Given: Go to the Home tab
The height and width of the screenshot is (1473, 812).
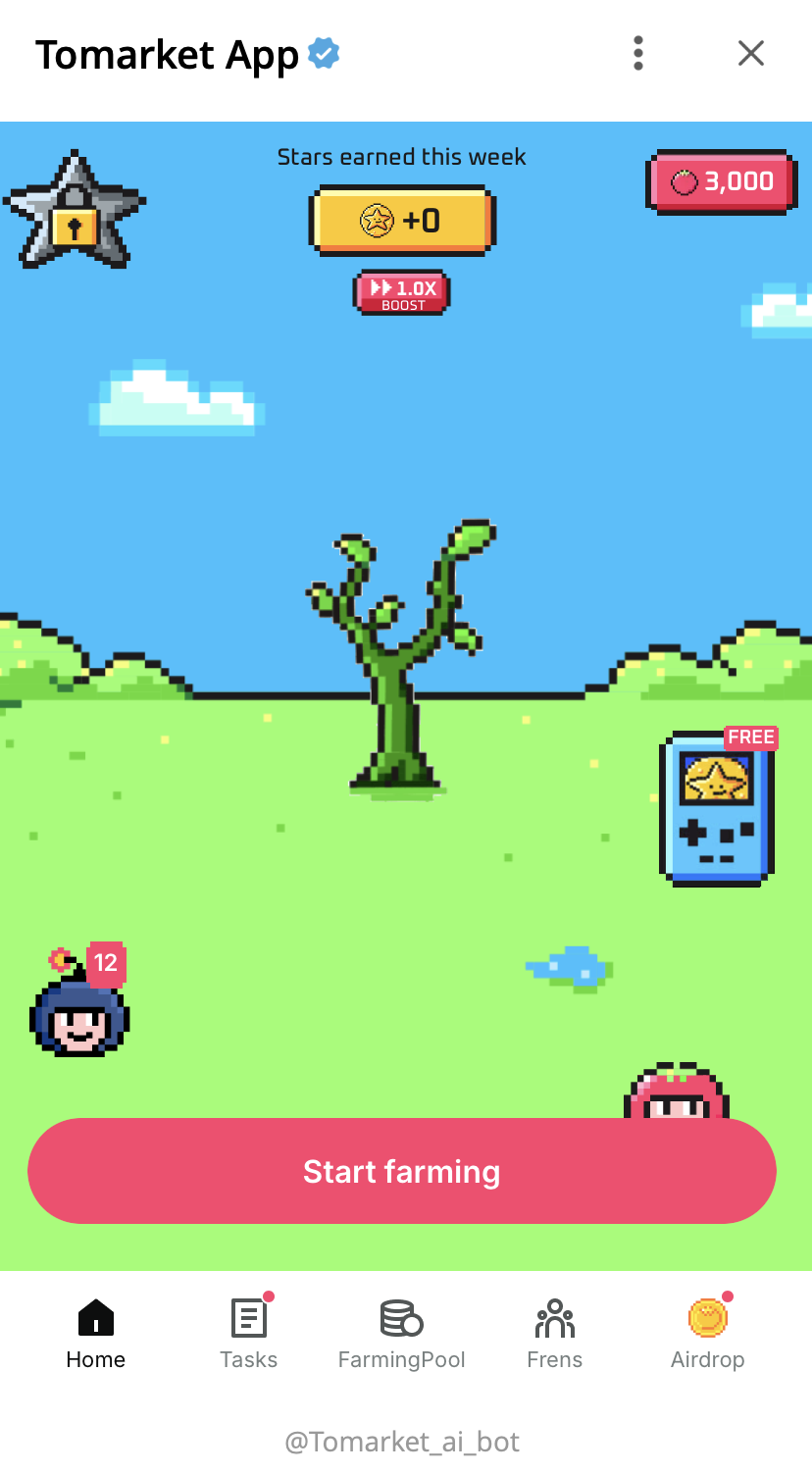Looking at the screenshot, I should tap(96, 1334).
